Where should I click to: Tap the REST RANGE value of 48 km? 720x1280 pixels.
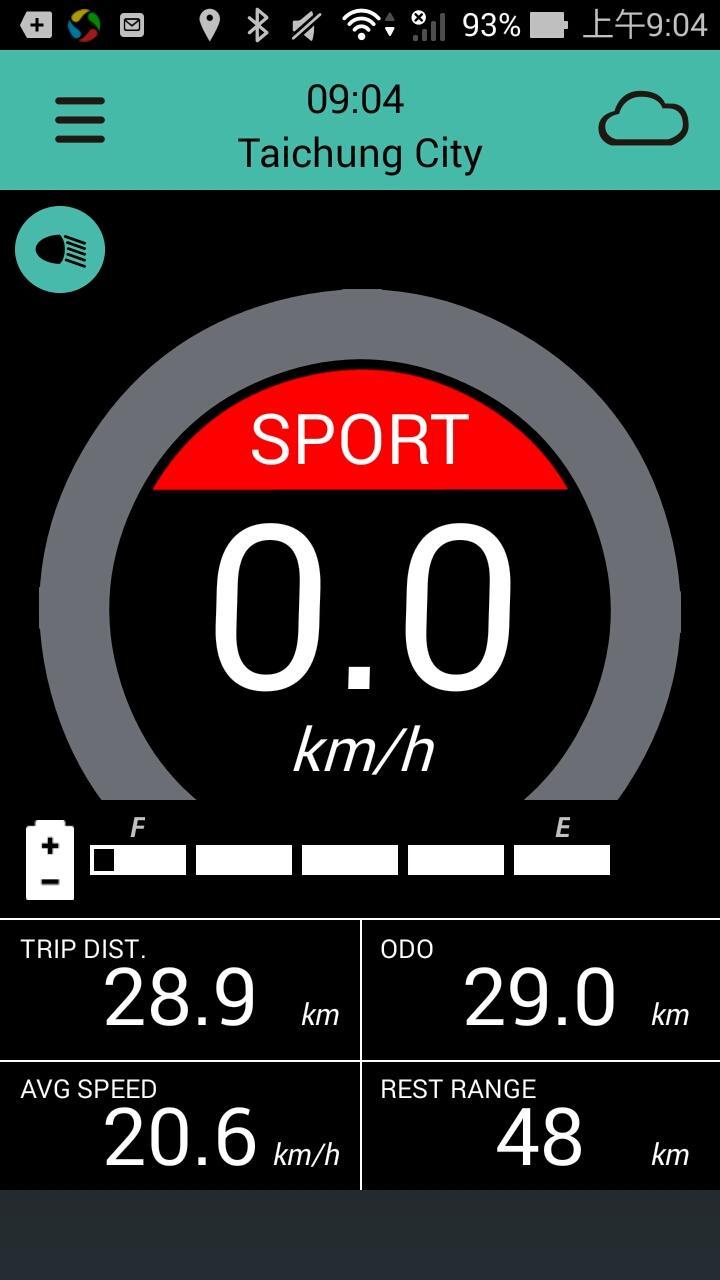pos(540,1128)
